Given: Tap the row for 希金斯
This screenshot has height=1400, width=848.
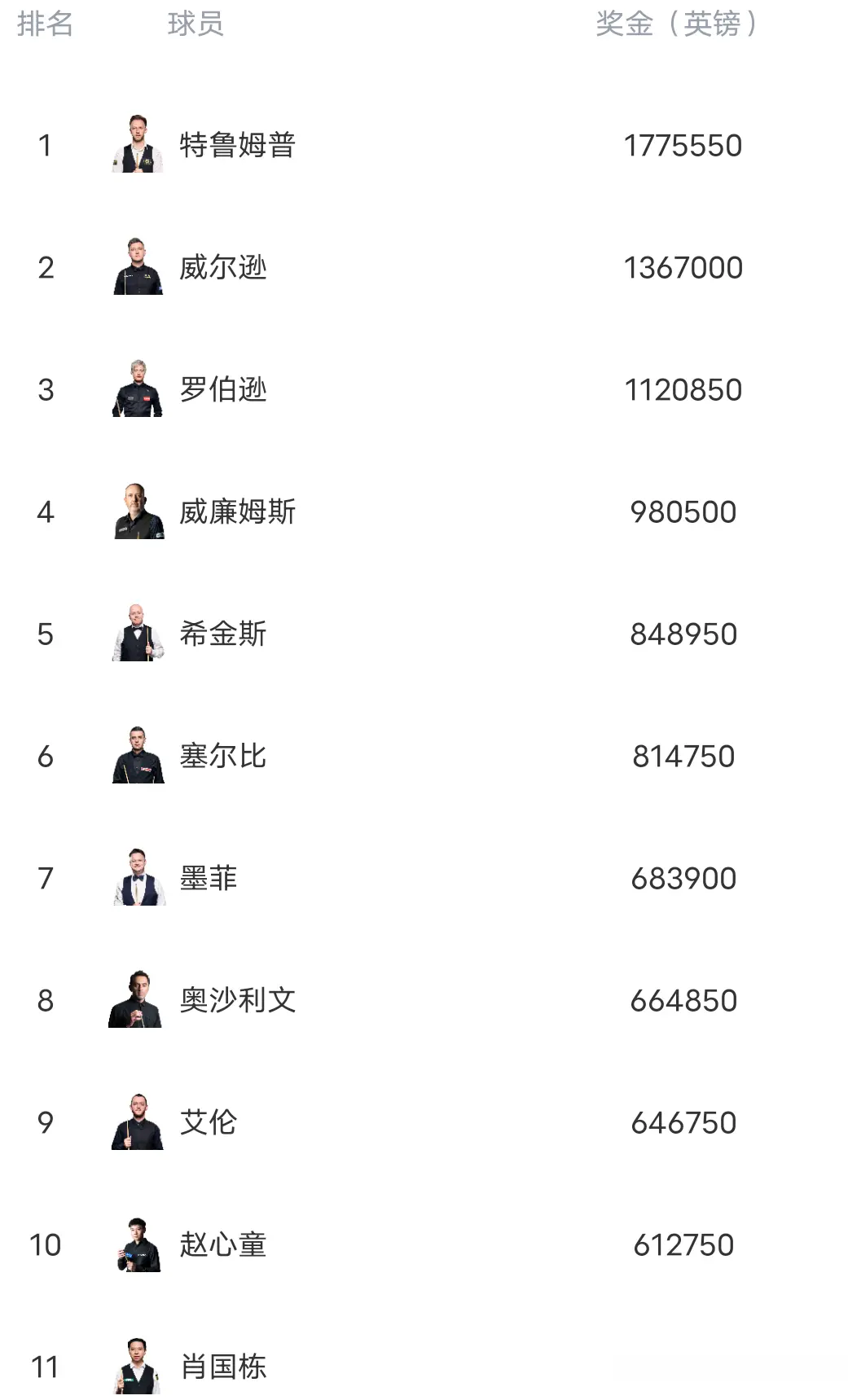Looking at the screenshot, I should 222,634.
